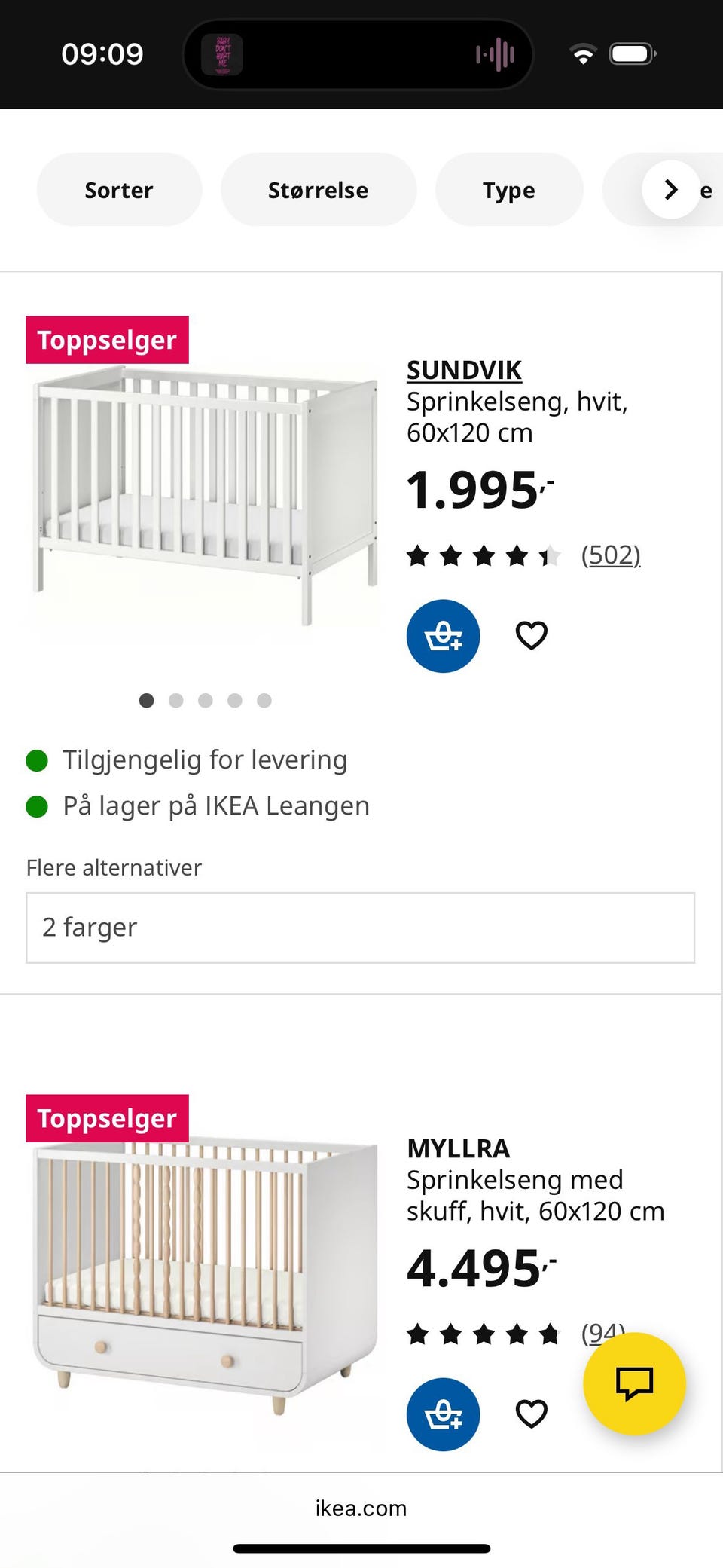Open the Størrelse filter
The width and height of the screenshot is (723, 1568).
click(x=318, y=190)
